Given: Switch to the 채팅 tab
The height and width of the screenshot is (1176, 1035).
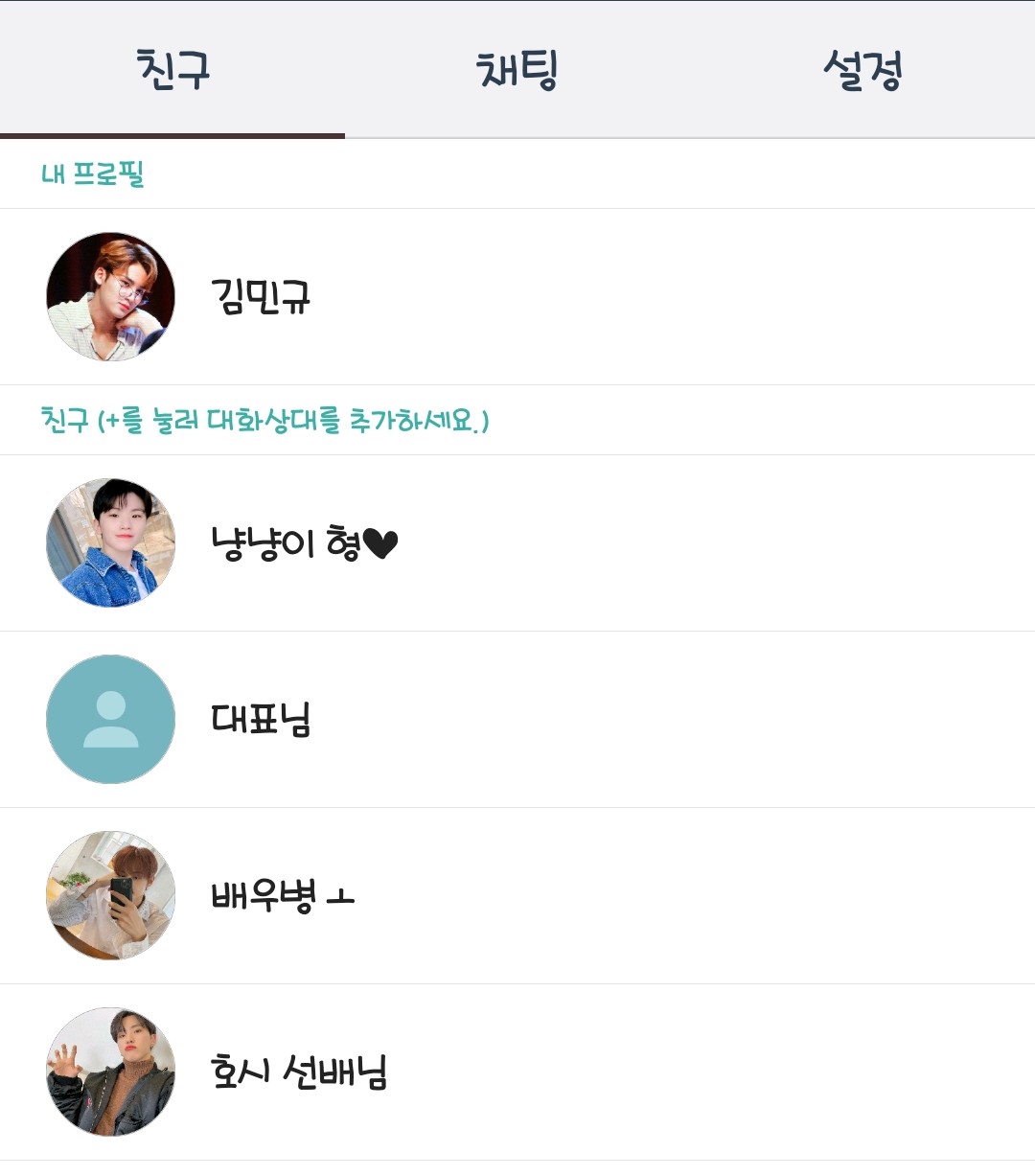Looking at the screenshot, I should pyautogui.click(x=517, y=70).
